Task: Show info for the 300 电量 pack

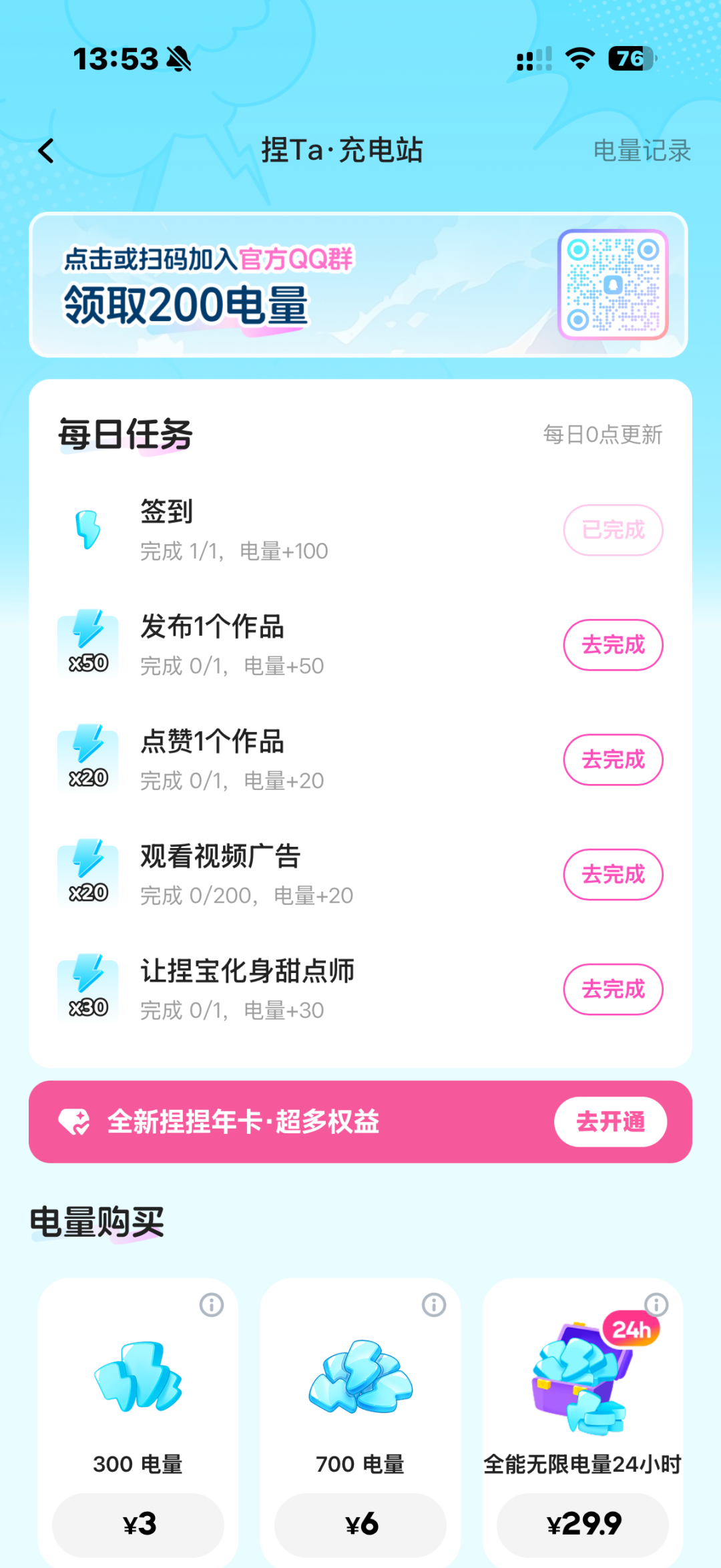Action: (x=212, y=1304)
